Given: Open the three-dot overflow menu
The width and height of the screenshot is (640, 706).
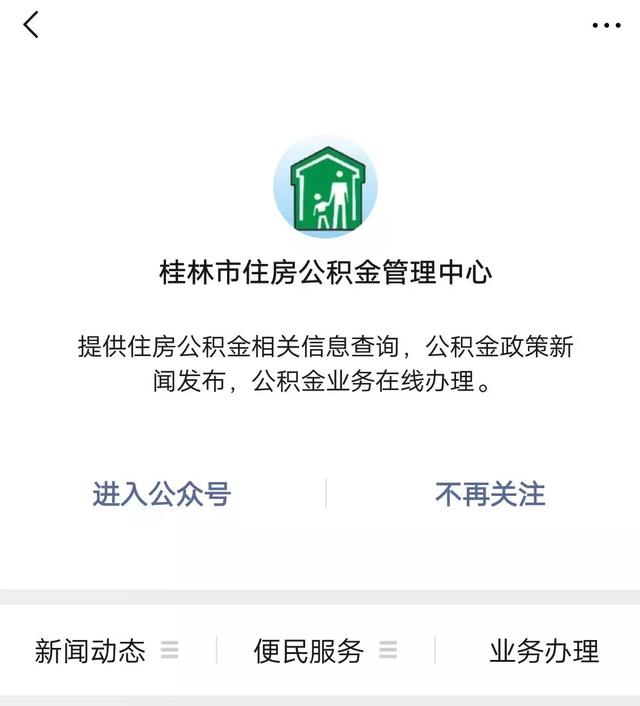Looking at the screenshot, I should [x=606, y=26].
